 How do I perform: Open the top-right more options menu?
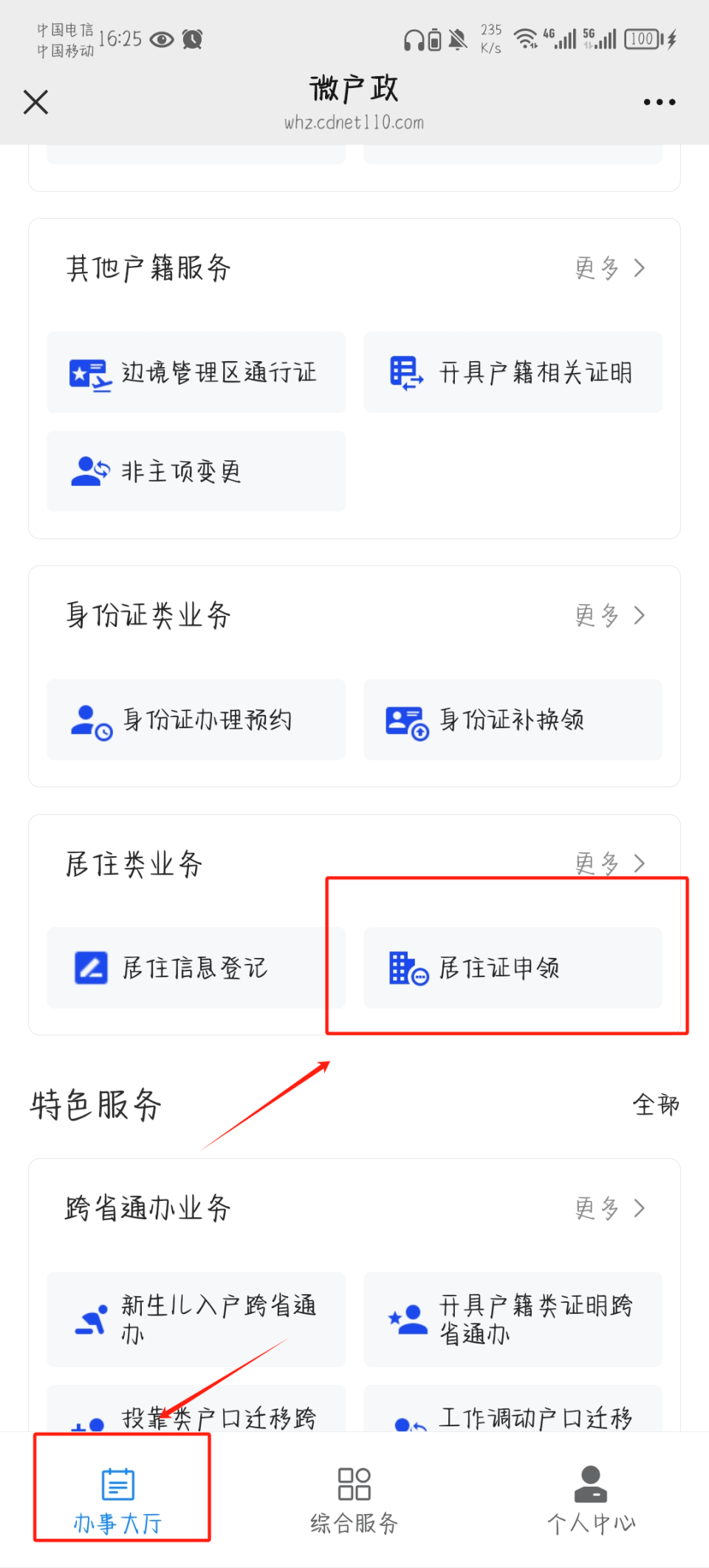pyautogui.click(x=660, y=102)
